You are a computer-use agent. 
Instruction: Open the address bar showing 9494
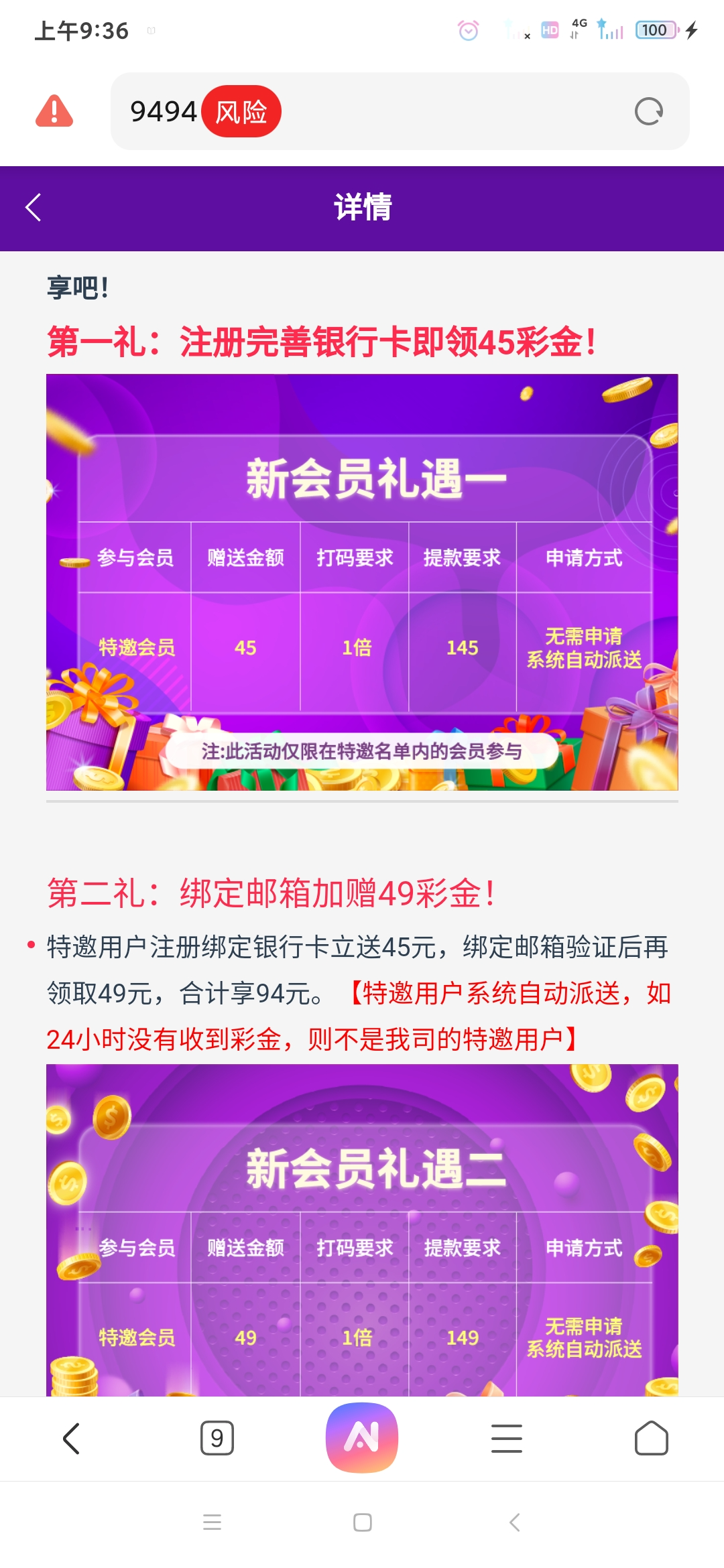[x=402, y=111]
